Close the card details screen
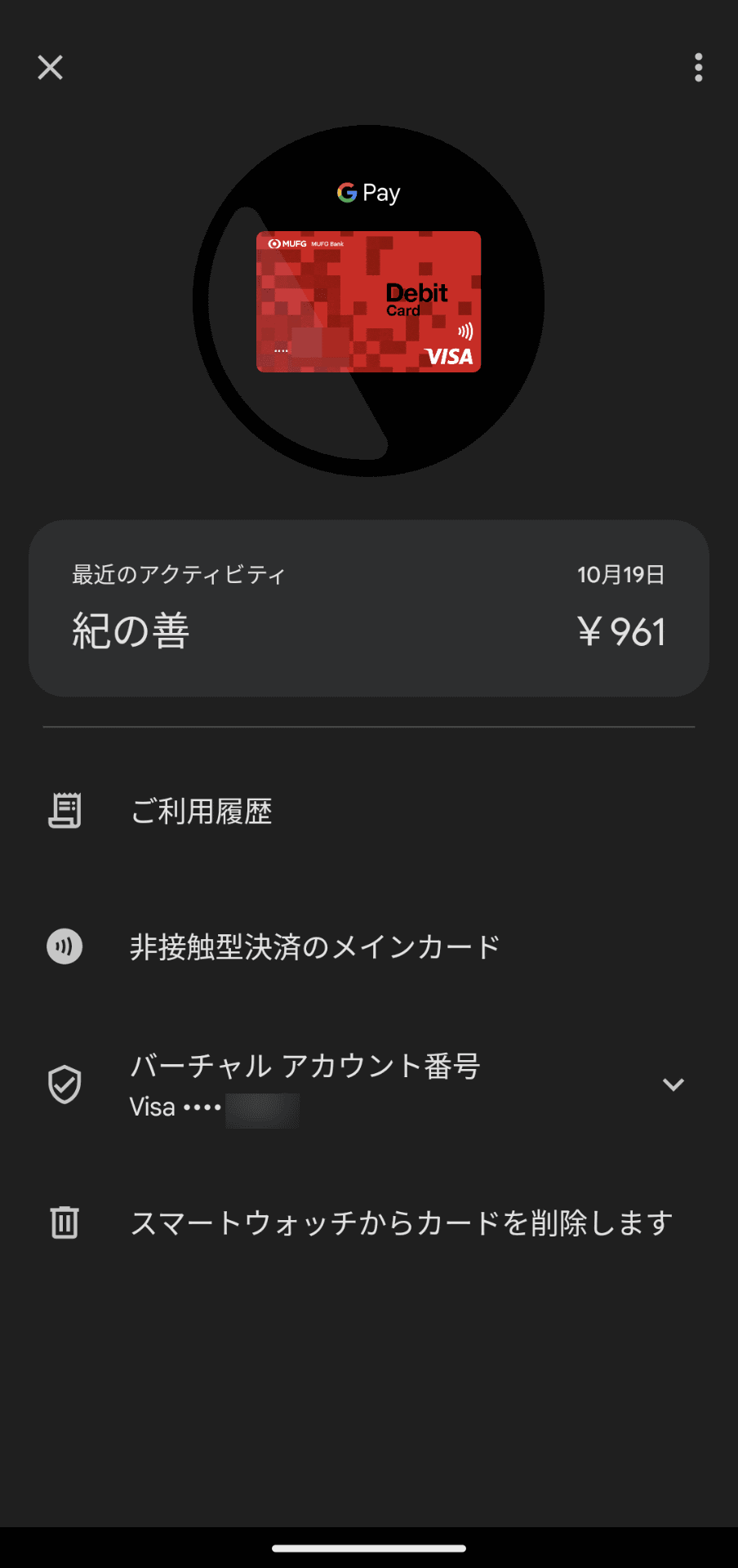 [x=51, y=68]
